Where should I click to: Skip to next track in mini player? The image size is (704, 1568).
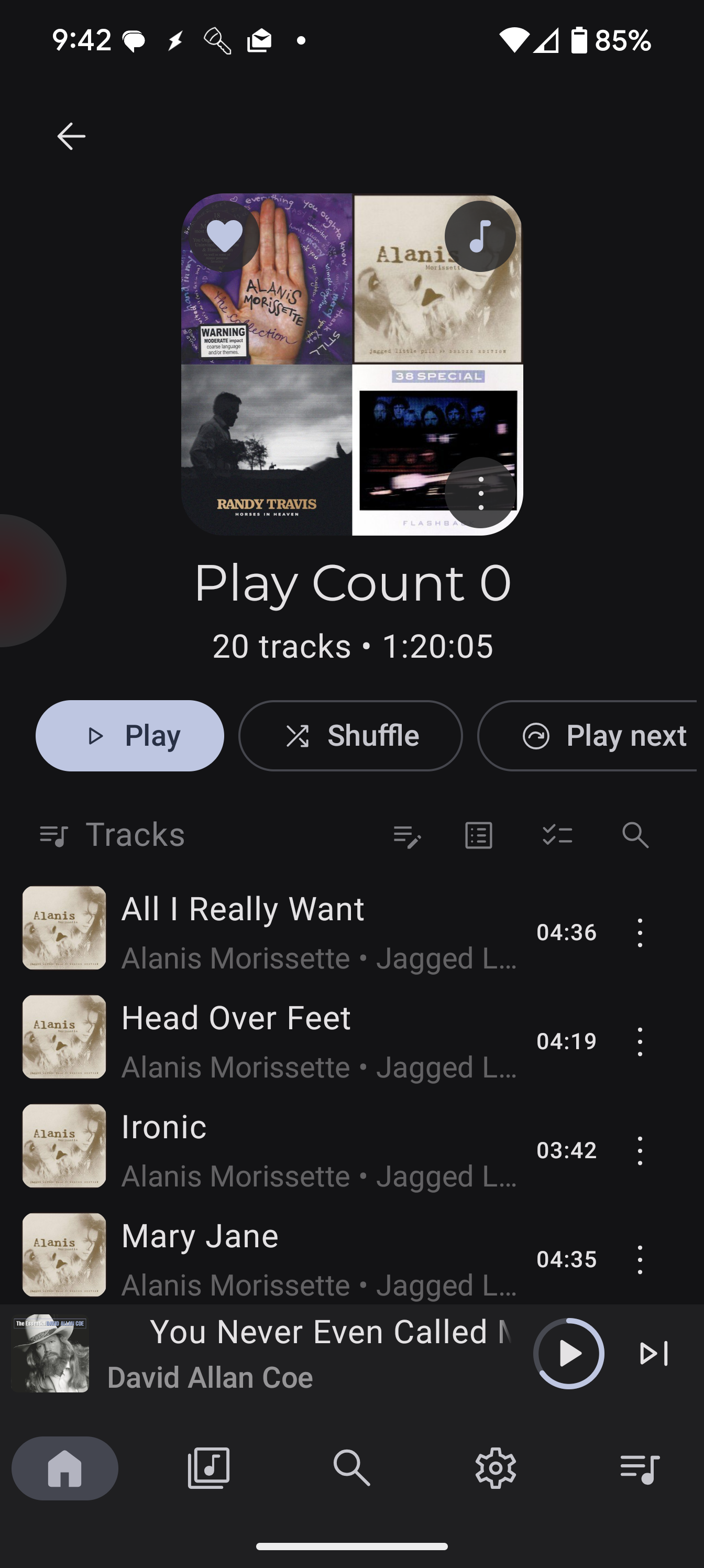[654, 1353]
